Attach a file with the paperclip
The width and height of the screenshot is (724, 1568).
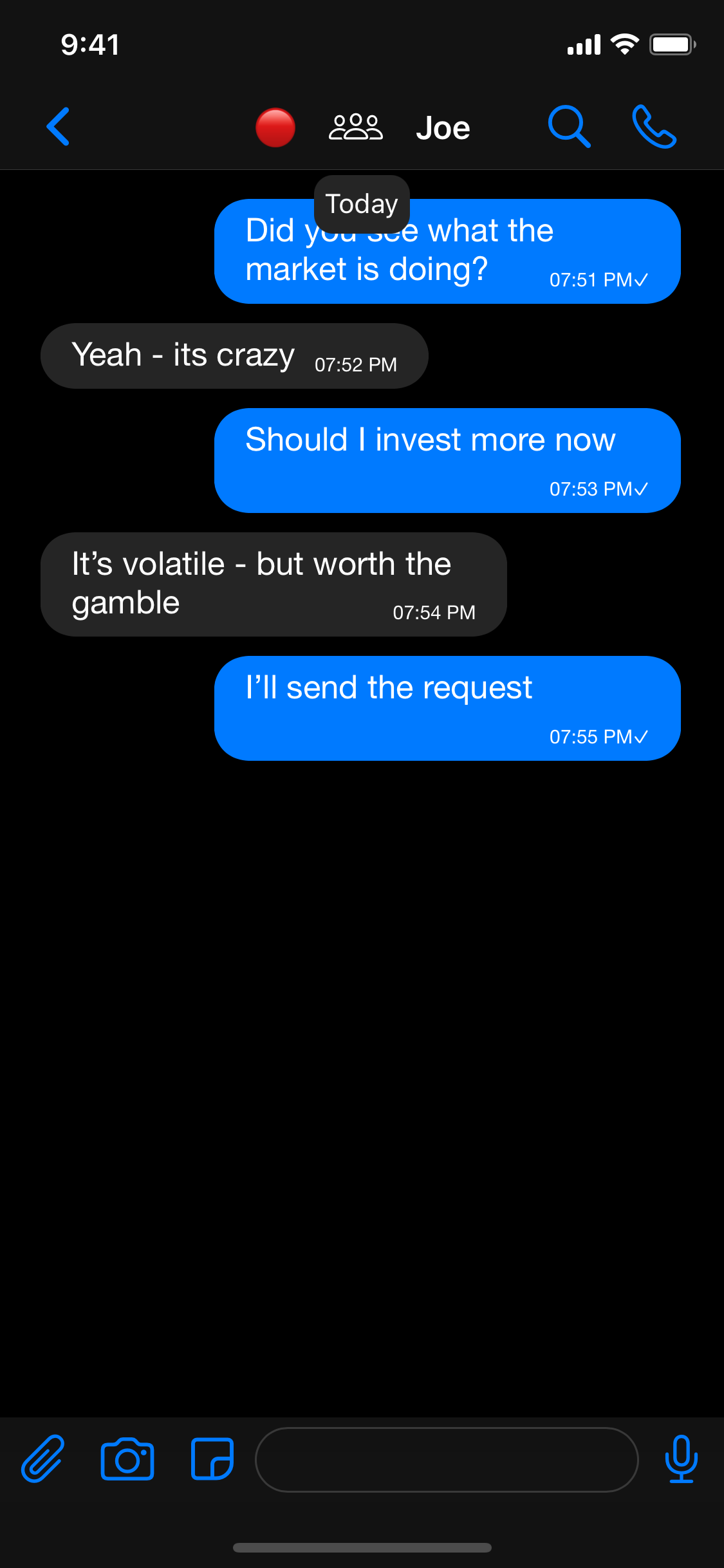point(42,1459)
